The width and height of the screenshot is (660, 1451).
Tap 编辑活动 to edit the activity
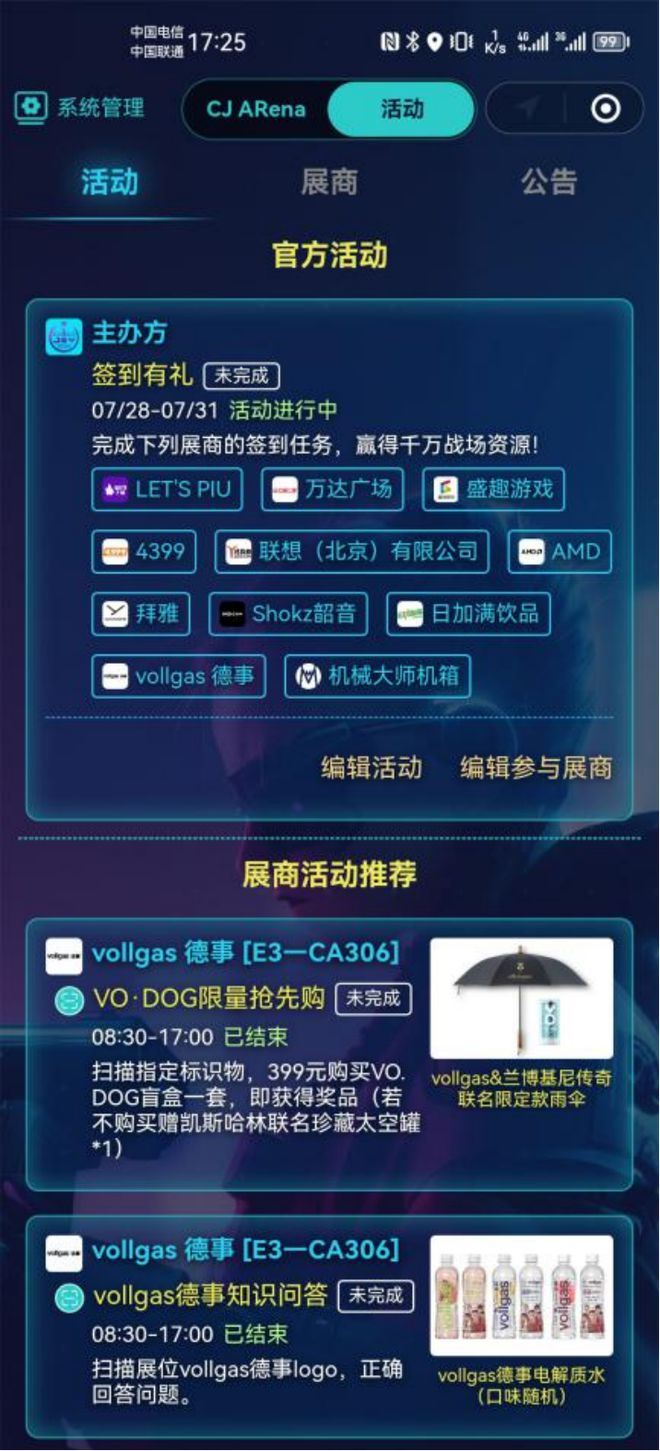[371, 767]
